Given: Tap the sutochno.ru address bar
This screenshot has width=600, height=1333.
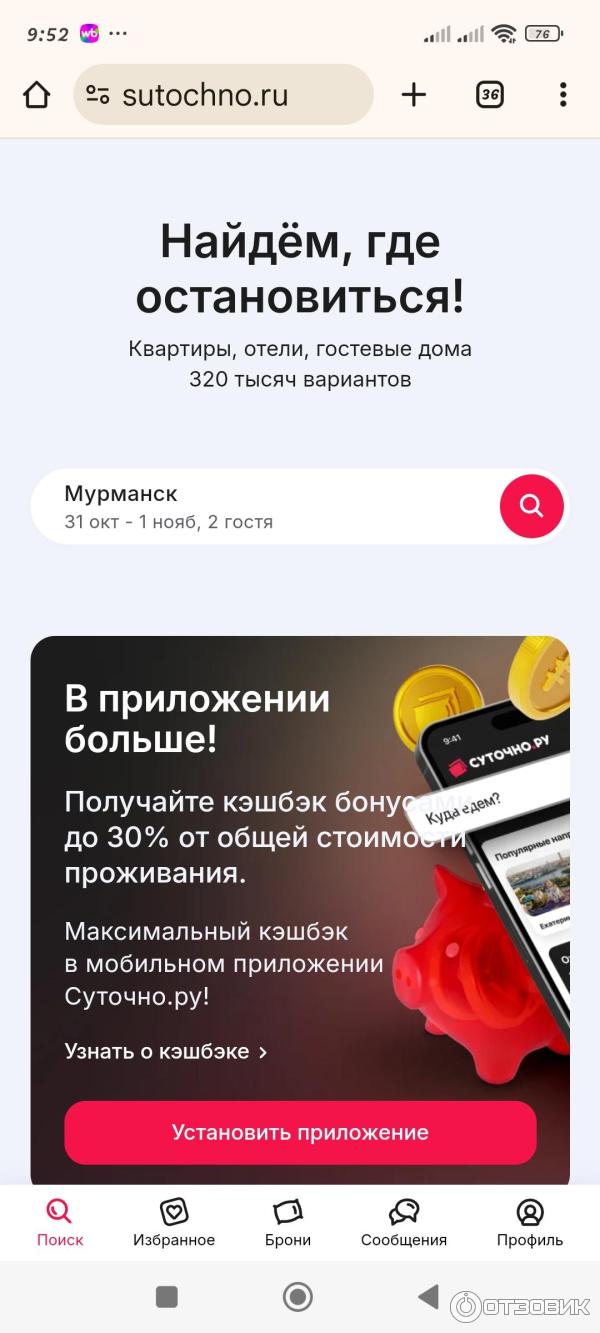Looking at the screenshot, I should tap(223, 95).
